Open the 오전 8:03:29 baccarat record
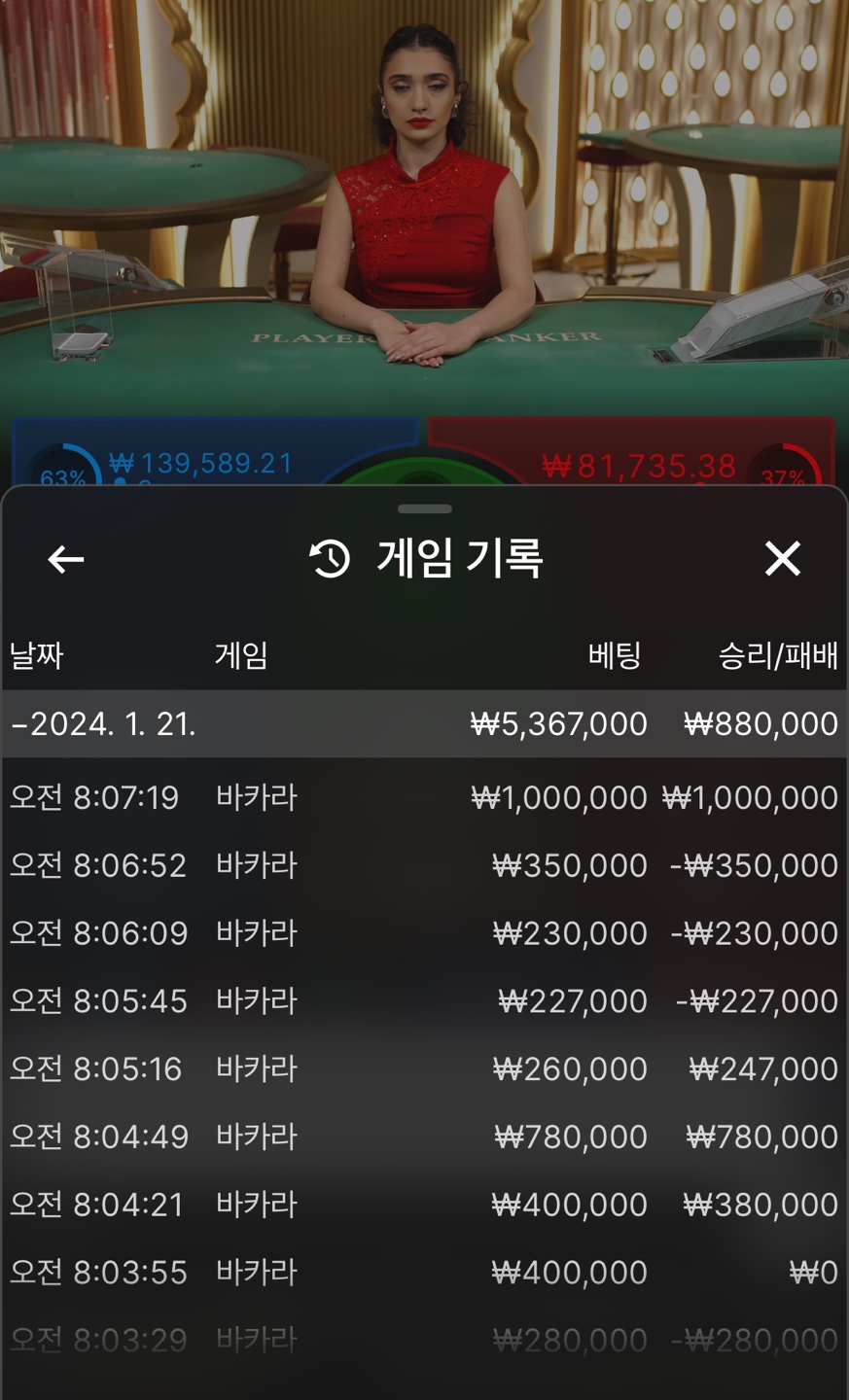The width and height of the screenshot is (849, 1400). pyautogui.click(x=424, y=1341)
